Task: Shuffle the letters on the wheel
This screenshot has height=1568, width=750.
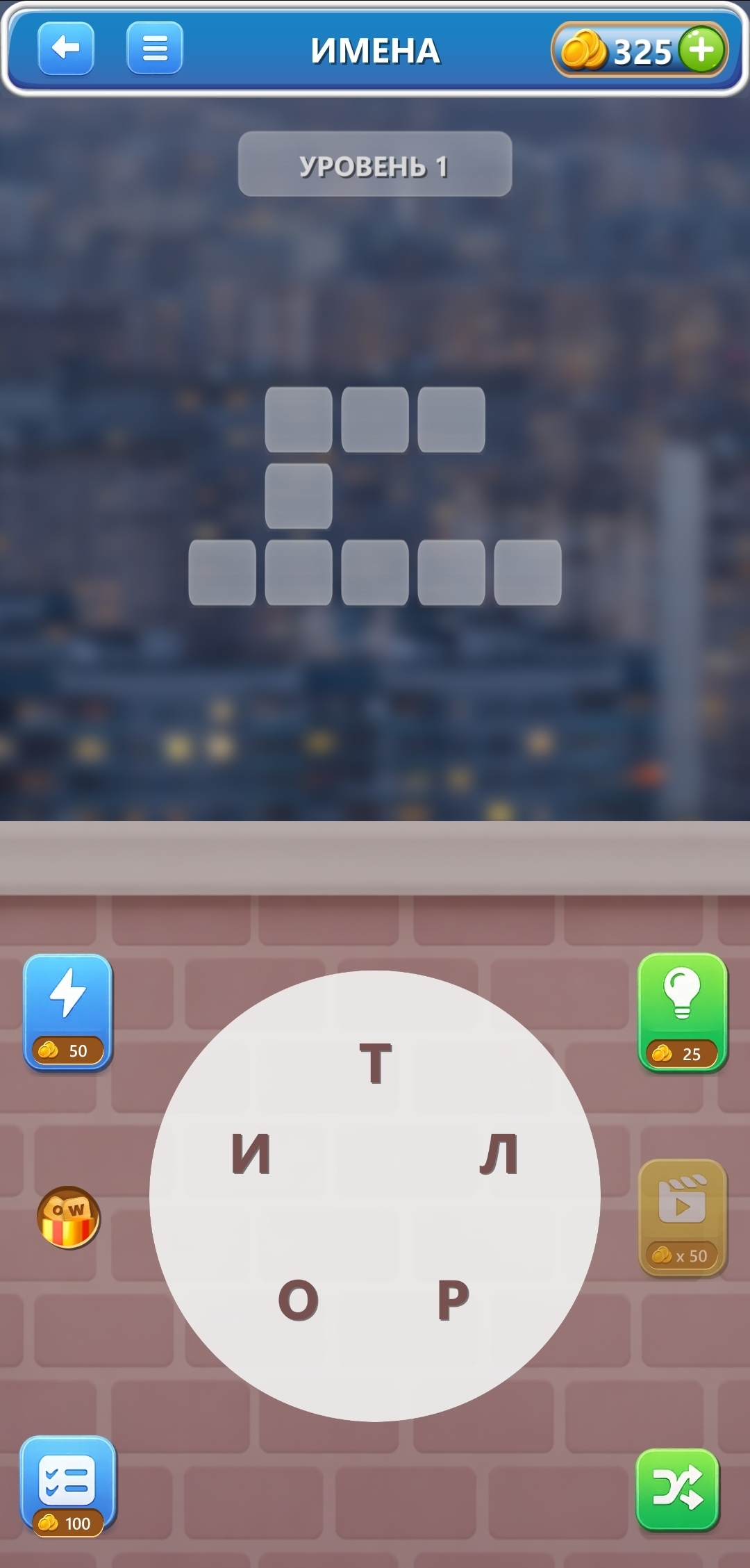Action: tap(677, 1489)
